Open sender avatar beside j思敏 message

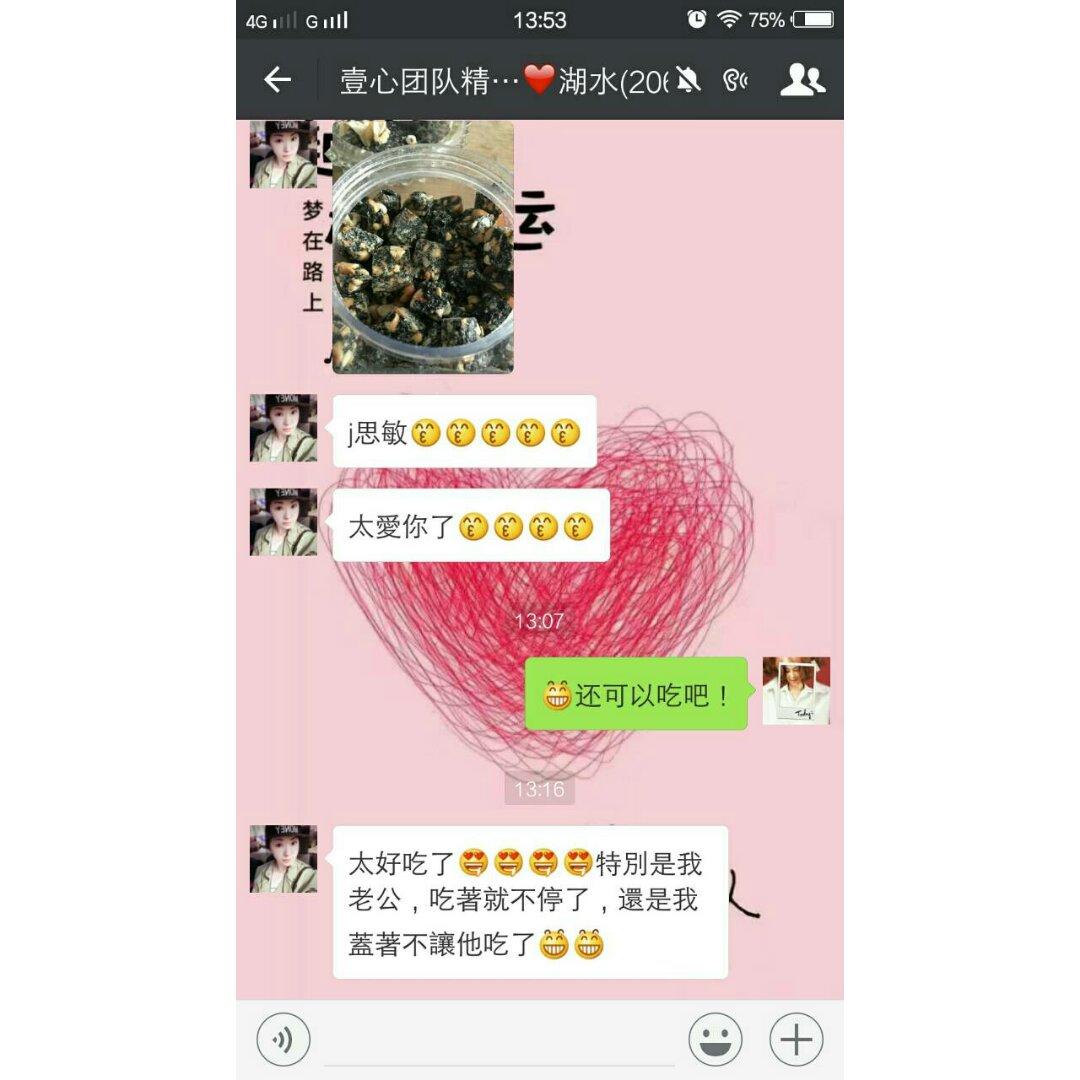(283, 428)
